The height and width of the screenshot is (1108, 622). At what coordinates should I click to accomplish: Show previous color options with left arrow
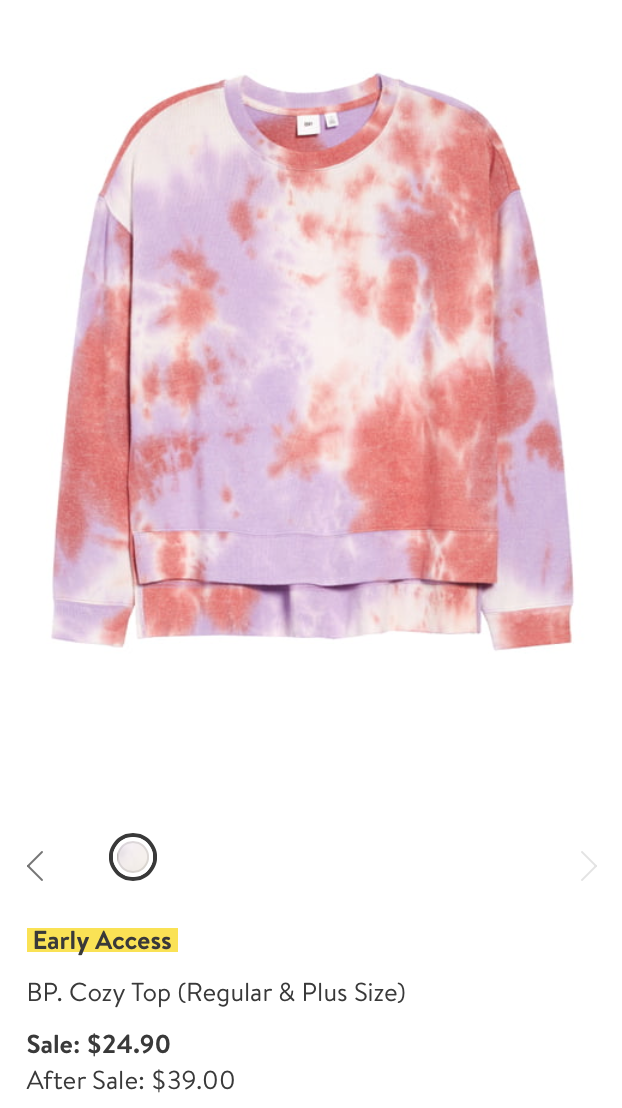click(36, 866)
